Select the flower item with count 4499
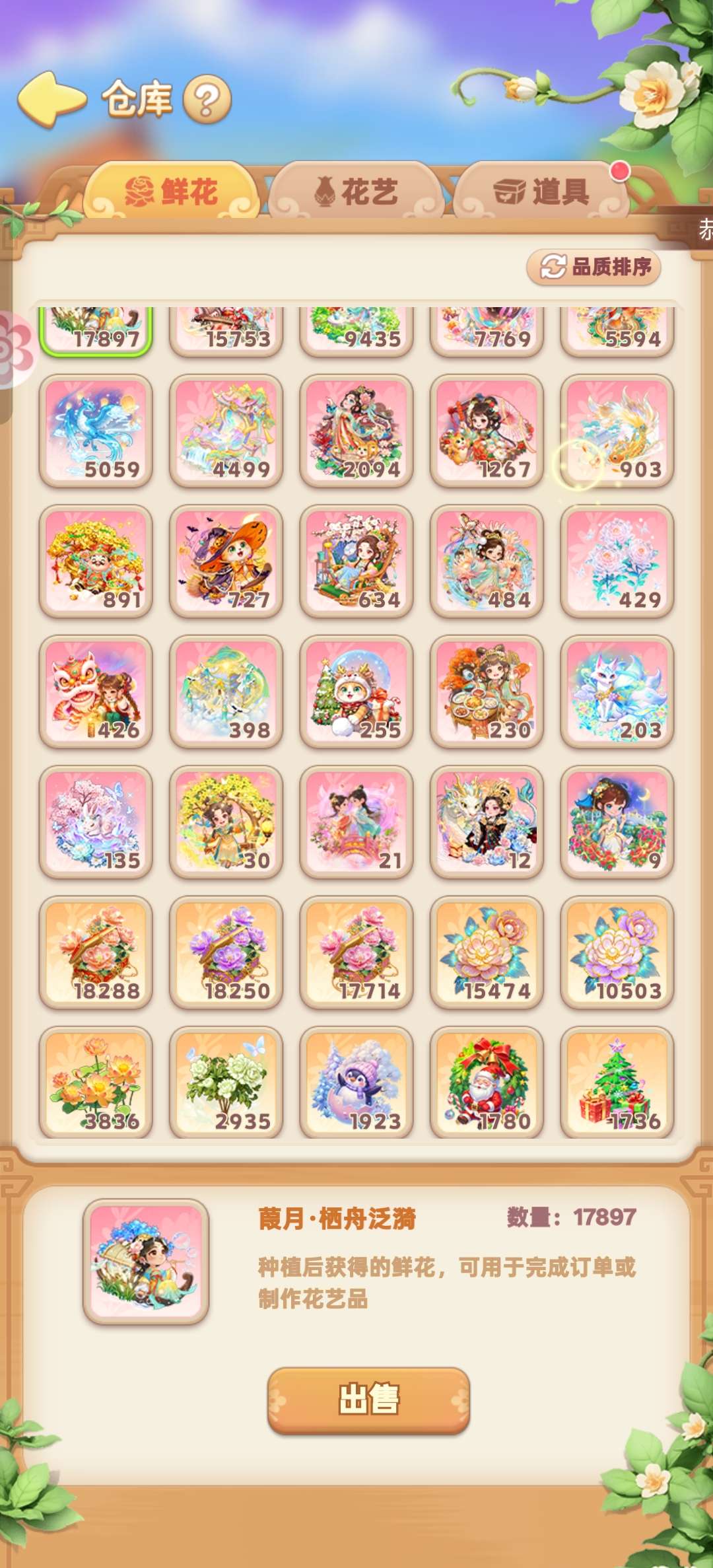 coord(226,431)
